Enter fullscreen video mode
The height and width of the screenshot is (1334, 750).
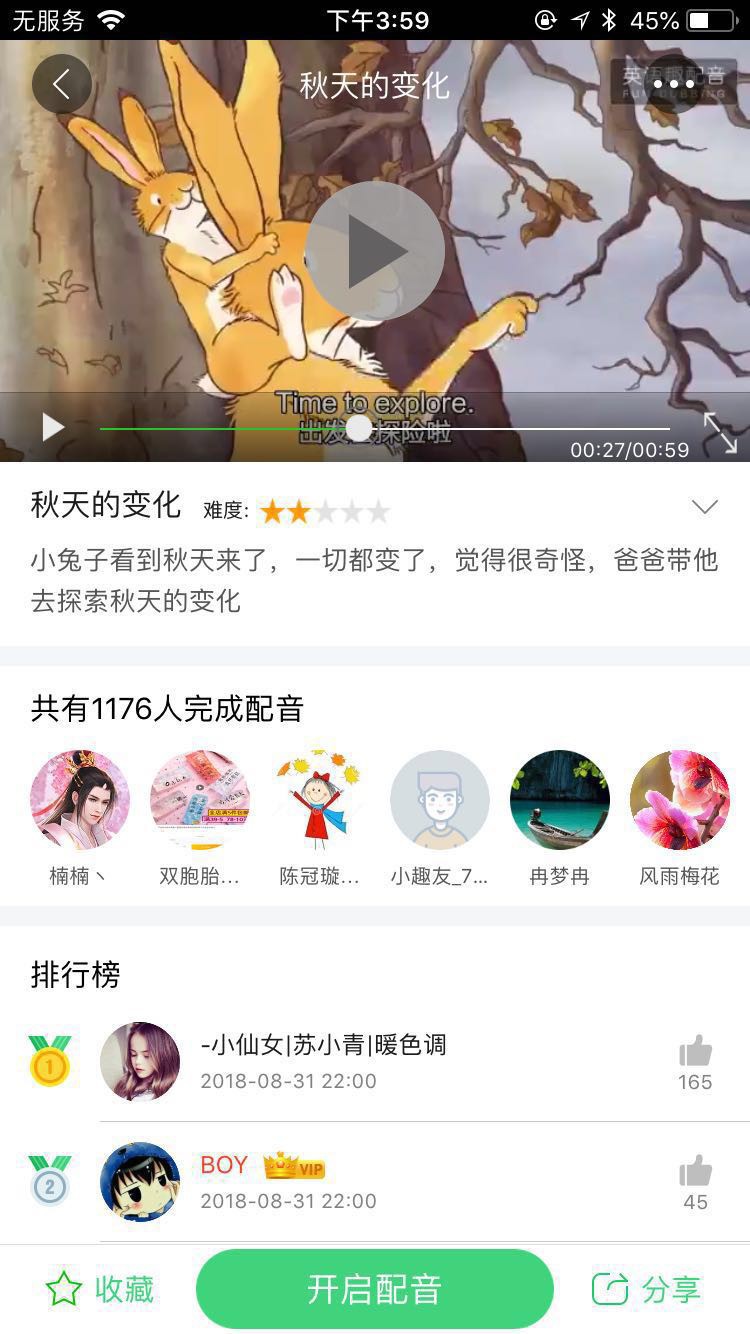coord(719,432)
